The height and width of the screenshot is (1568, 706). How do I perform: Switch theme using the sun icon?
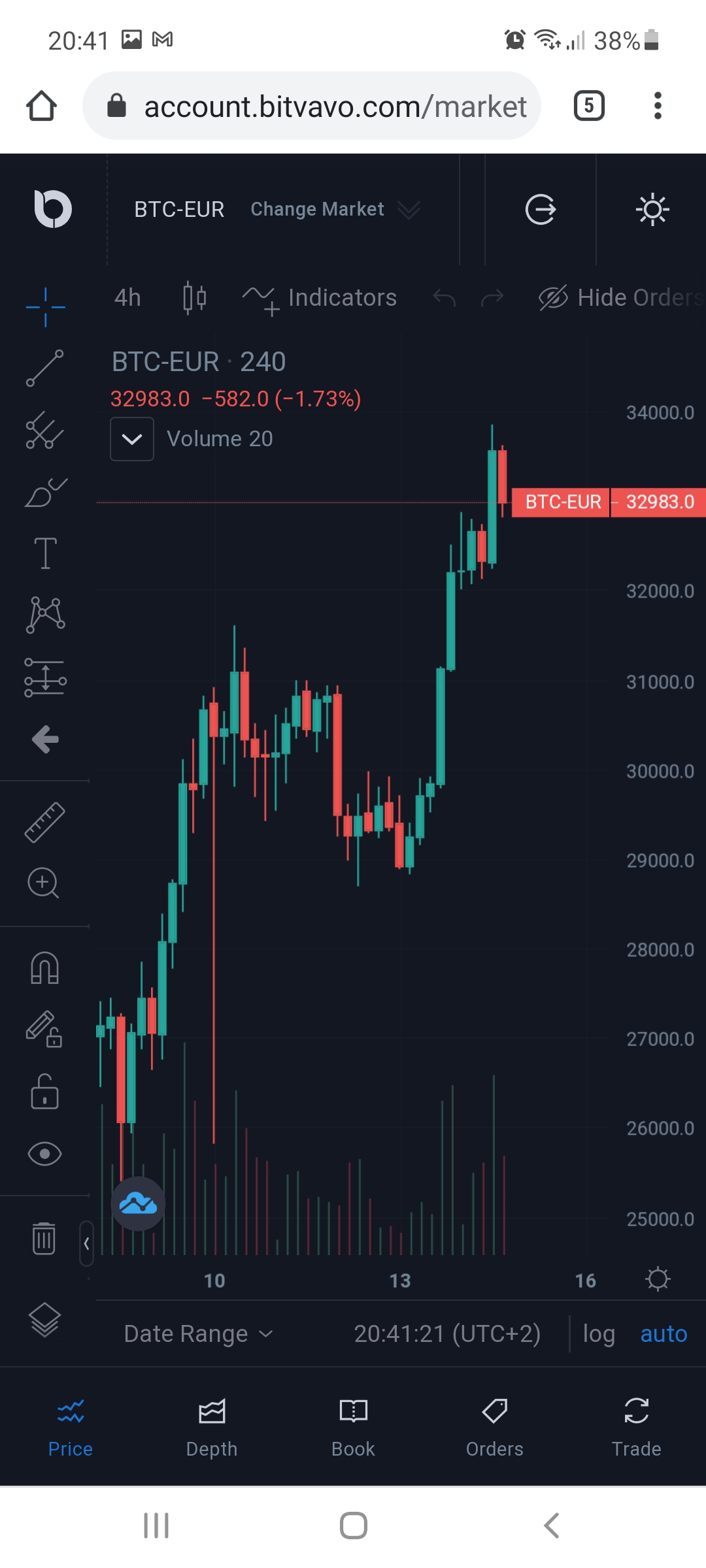click(652, 210)
